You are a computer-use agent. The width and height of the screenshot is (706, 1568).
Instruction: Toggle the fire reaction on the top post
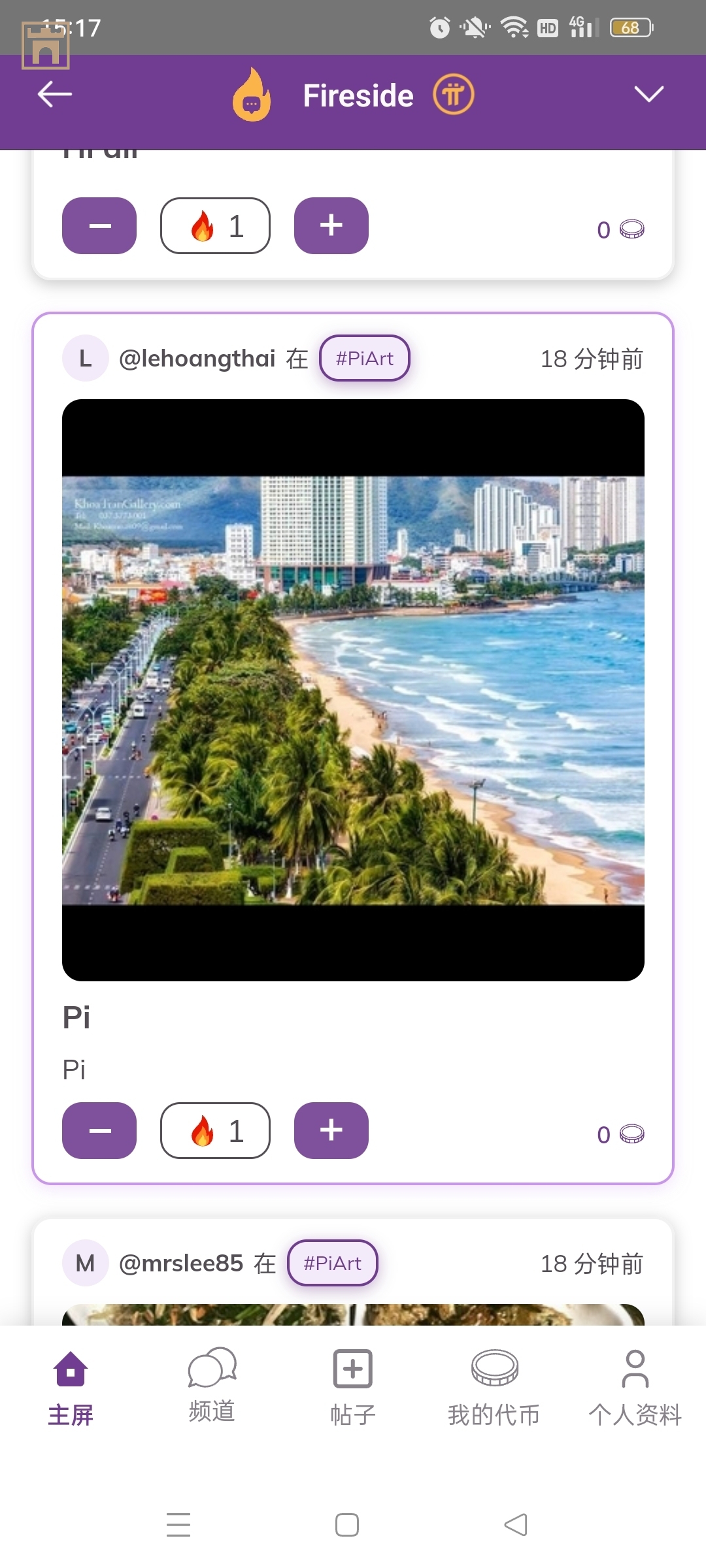[215, 225]
